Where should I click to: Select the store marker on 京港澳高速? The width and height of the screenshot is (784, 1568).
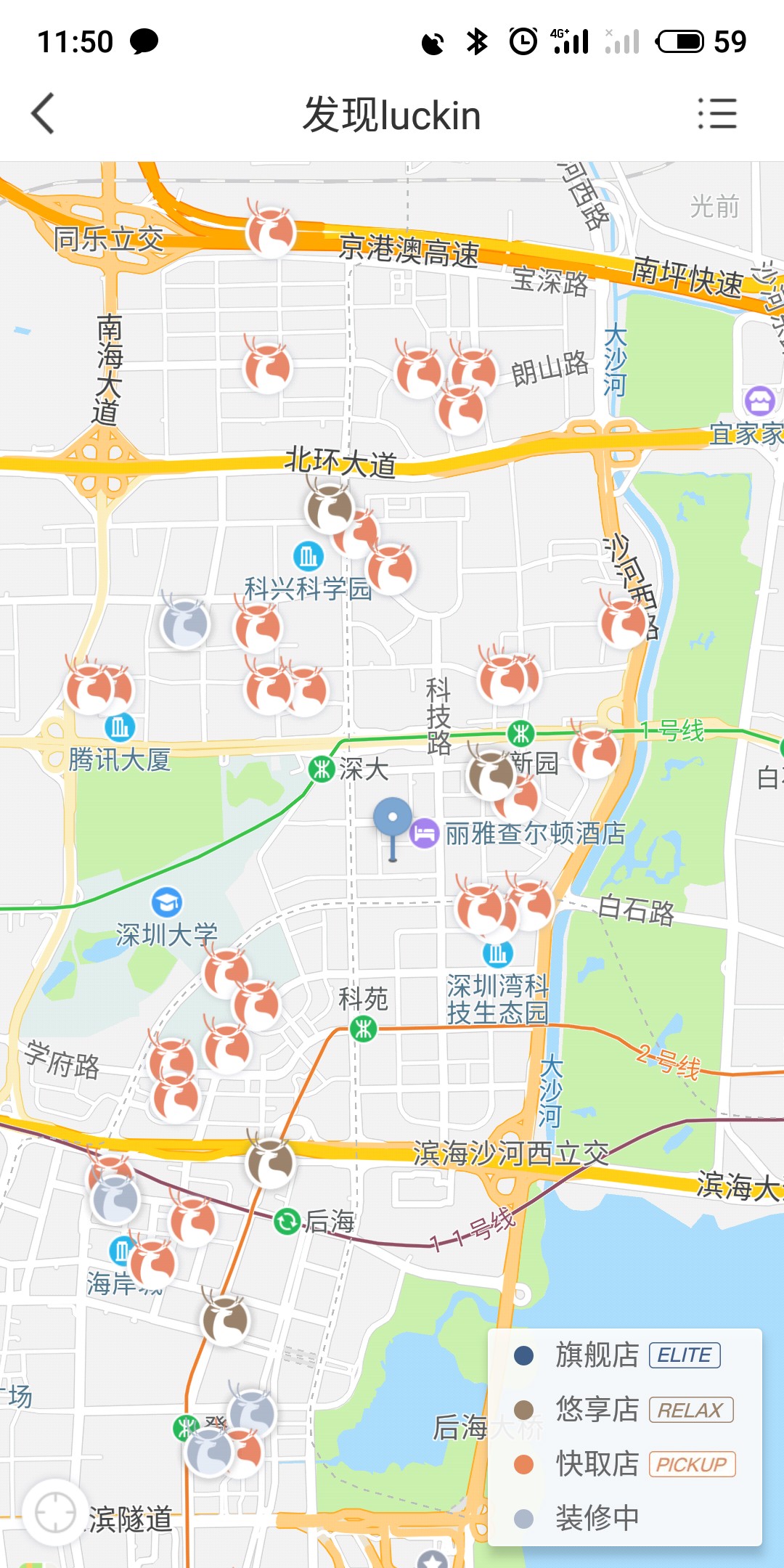[271, 232]
